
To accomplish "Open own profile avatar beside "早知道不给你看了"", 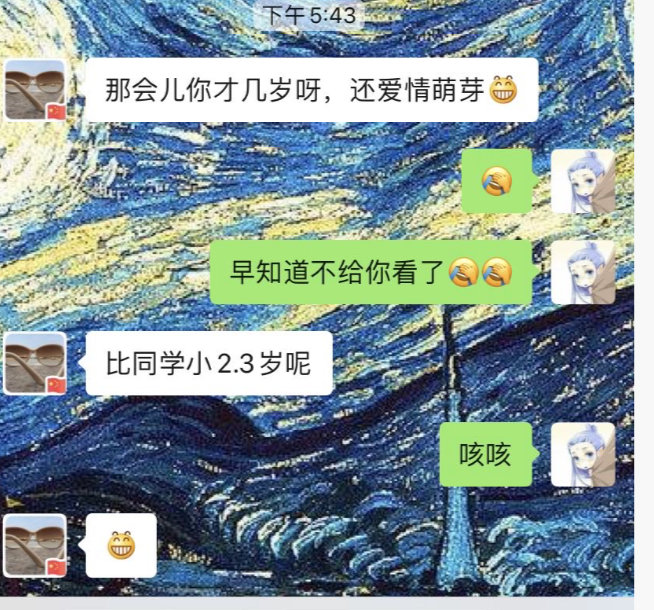I will [x=583, y=272].
